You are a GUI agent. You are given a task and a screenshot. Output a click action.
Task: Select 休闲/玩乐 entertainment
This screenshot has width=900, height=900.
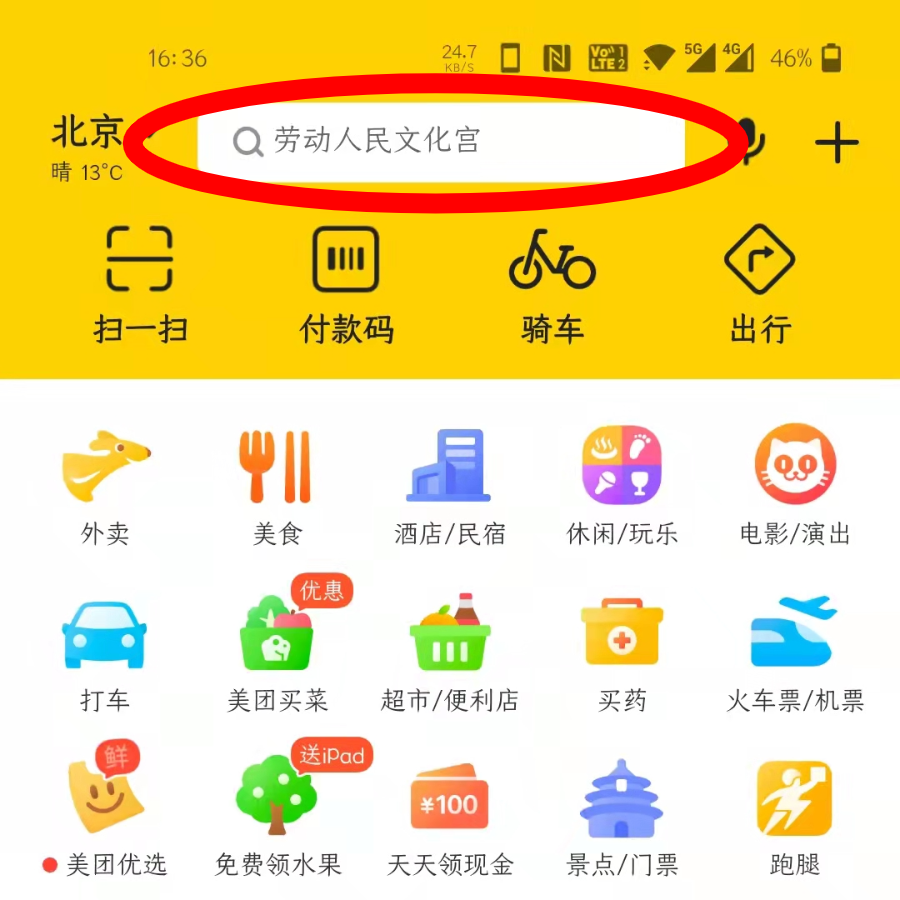point(622,487)
